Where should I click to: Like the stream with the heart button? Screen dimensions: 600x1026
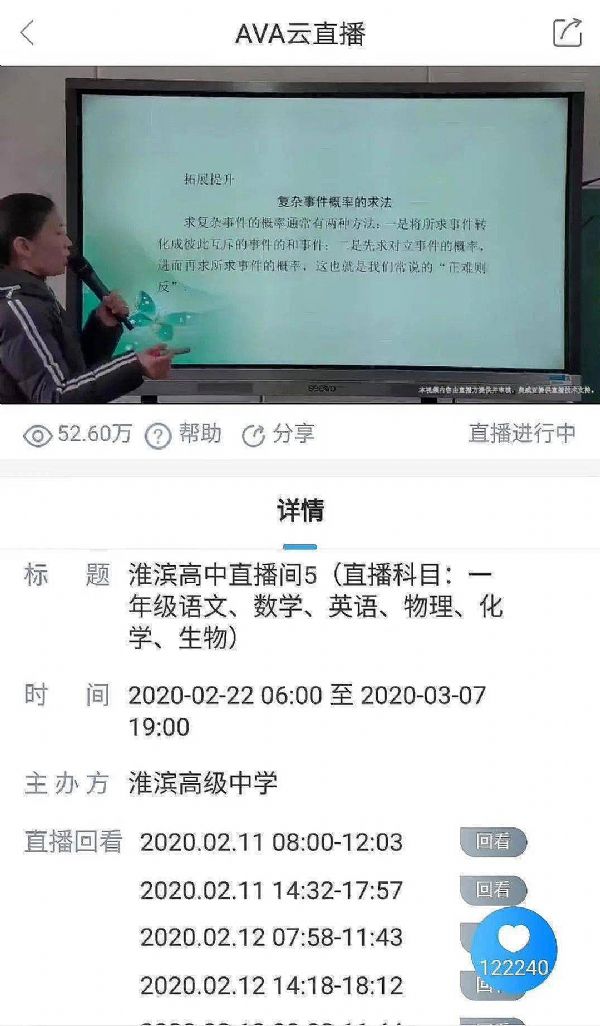[x=514, y=948]
